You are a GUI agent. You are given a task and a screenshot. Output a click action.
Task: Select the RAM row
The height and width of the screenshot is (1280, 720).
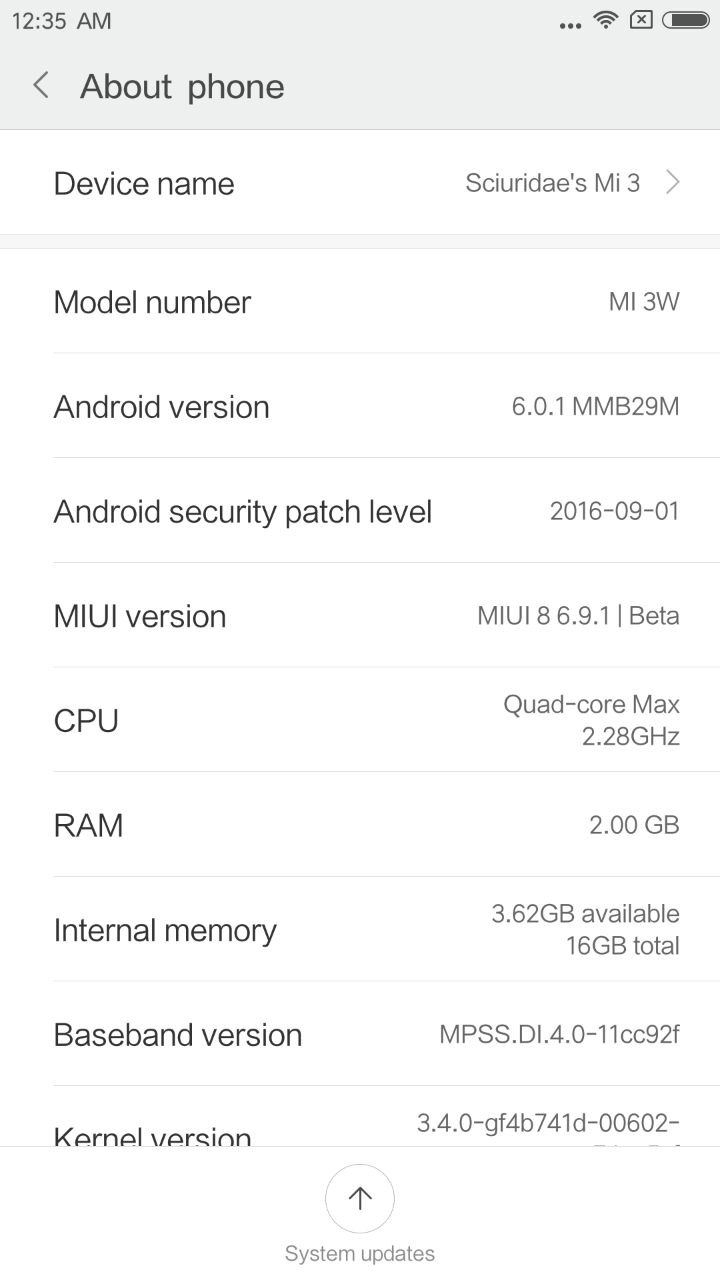pos(360,825)
